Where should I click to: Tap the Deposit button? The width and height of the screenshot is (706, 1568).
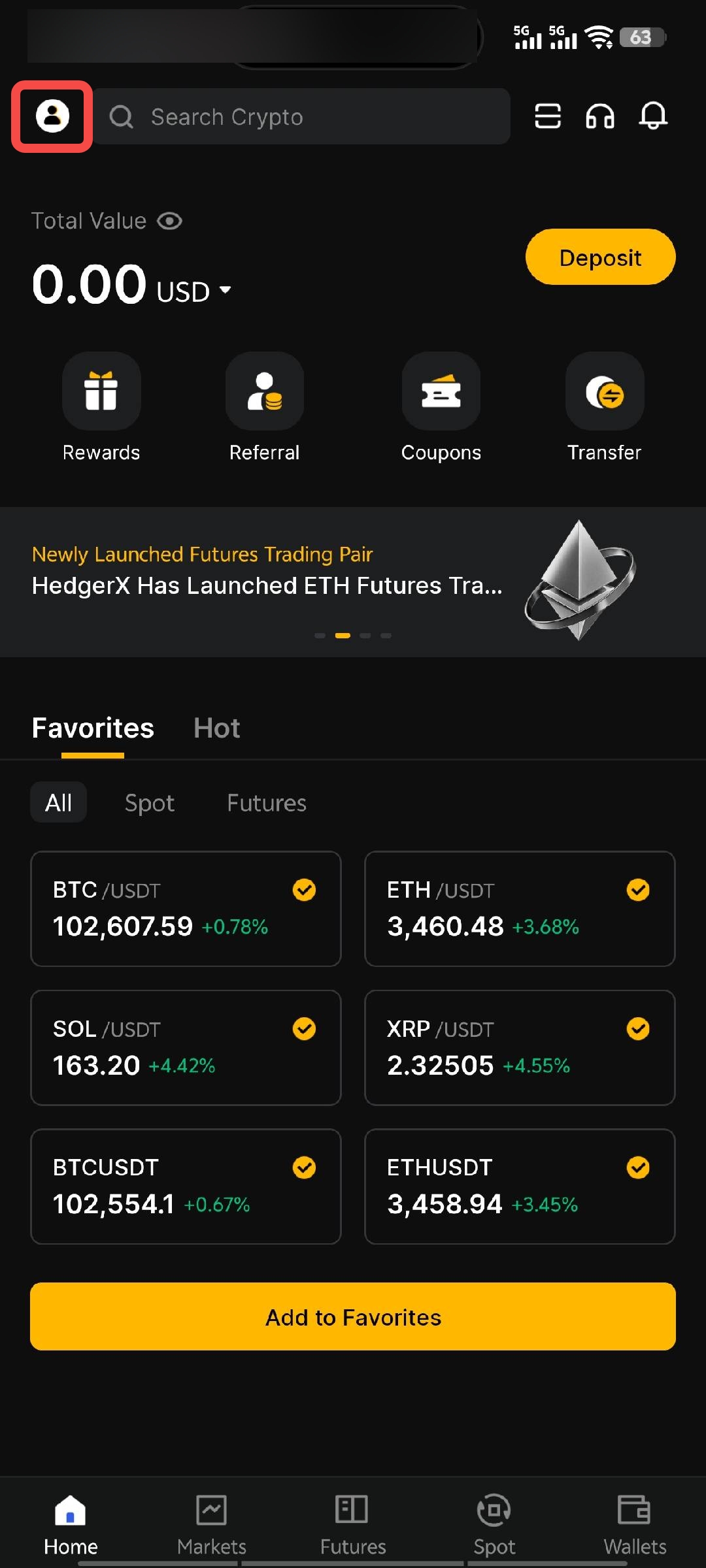tap(600, 257)
